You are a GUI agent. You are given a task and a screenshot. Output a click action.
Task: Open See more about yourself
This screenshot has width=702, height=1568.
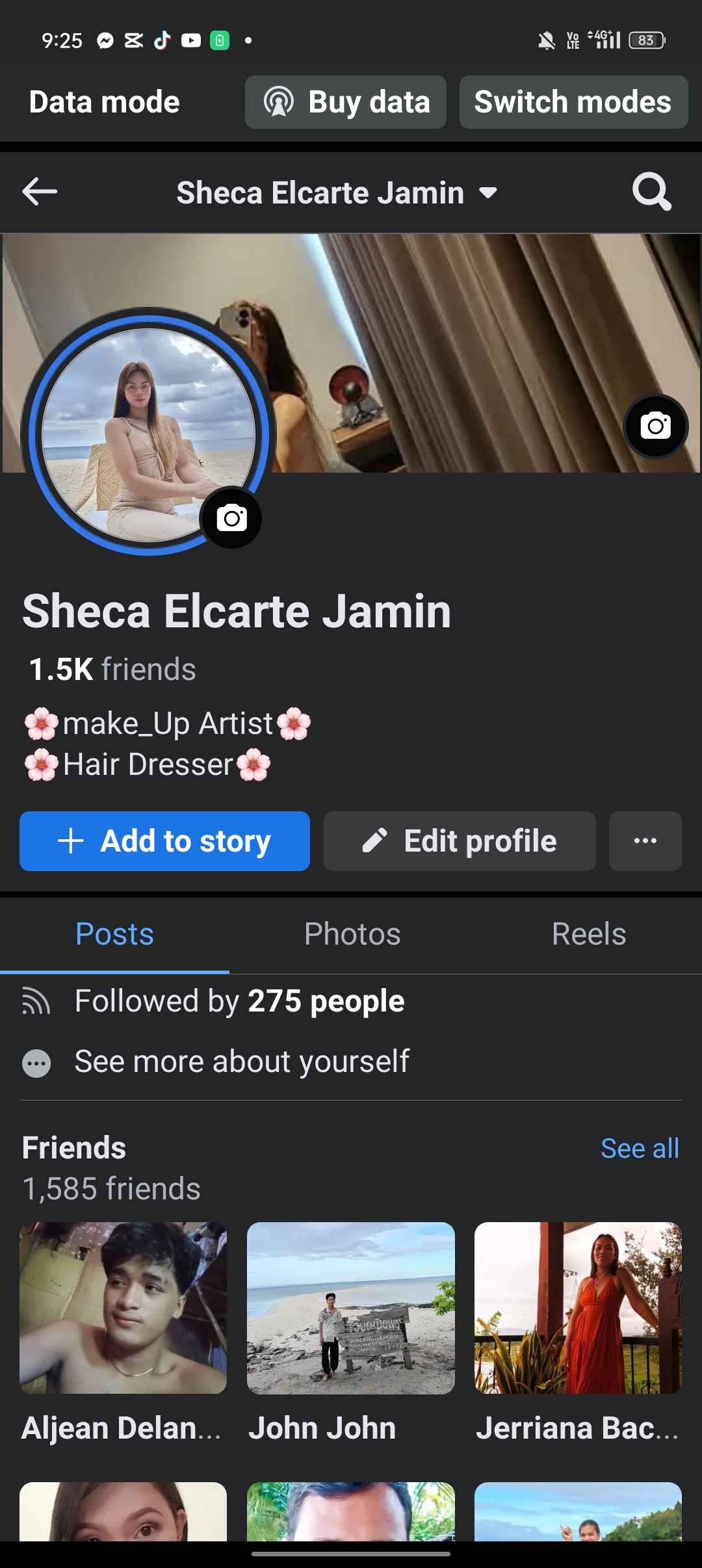pyautogui.click(x=241, y=1062)
